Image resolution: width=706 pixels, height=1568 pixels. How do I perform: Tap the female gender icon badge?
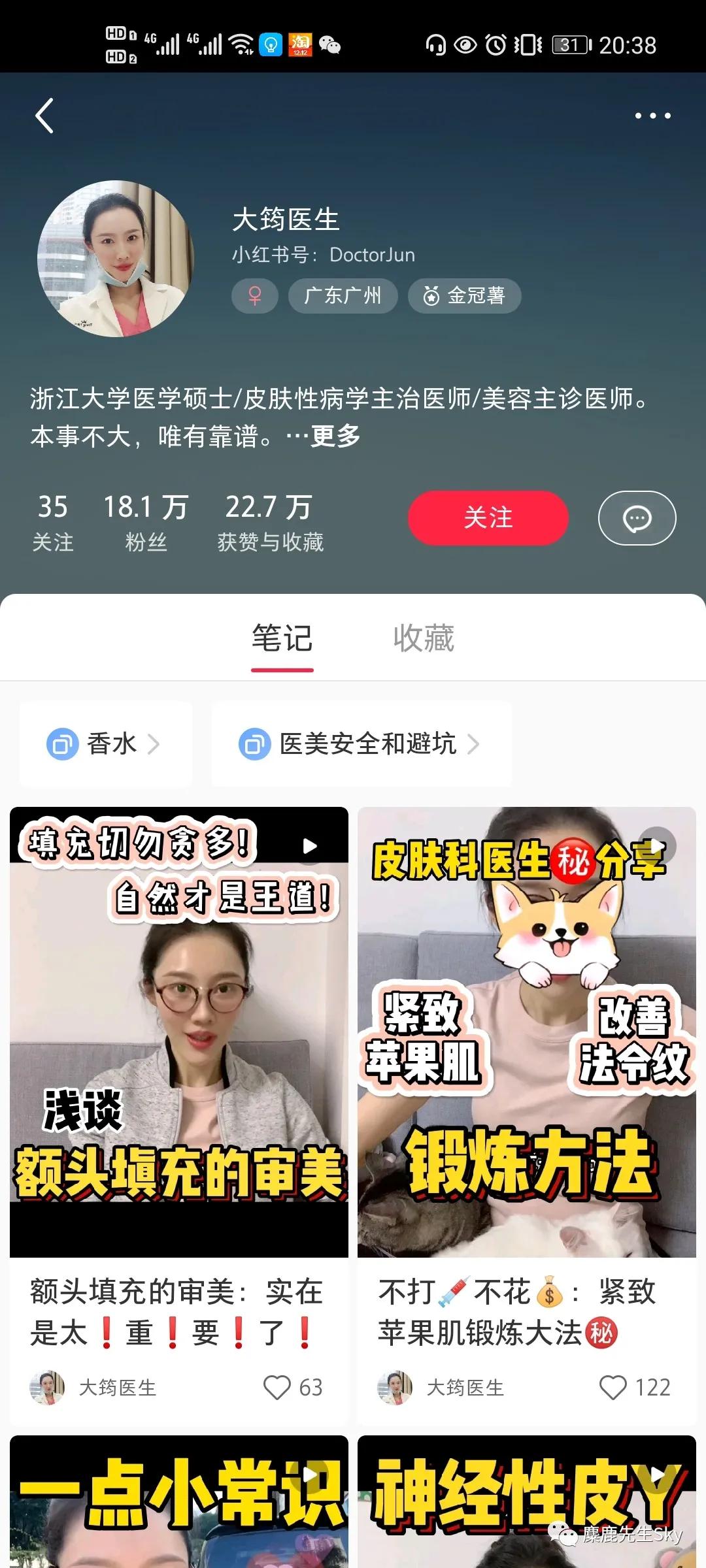(x=255, y=295)
